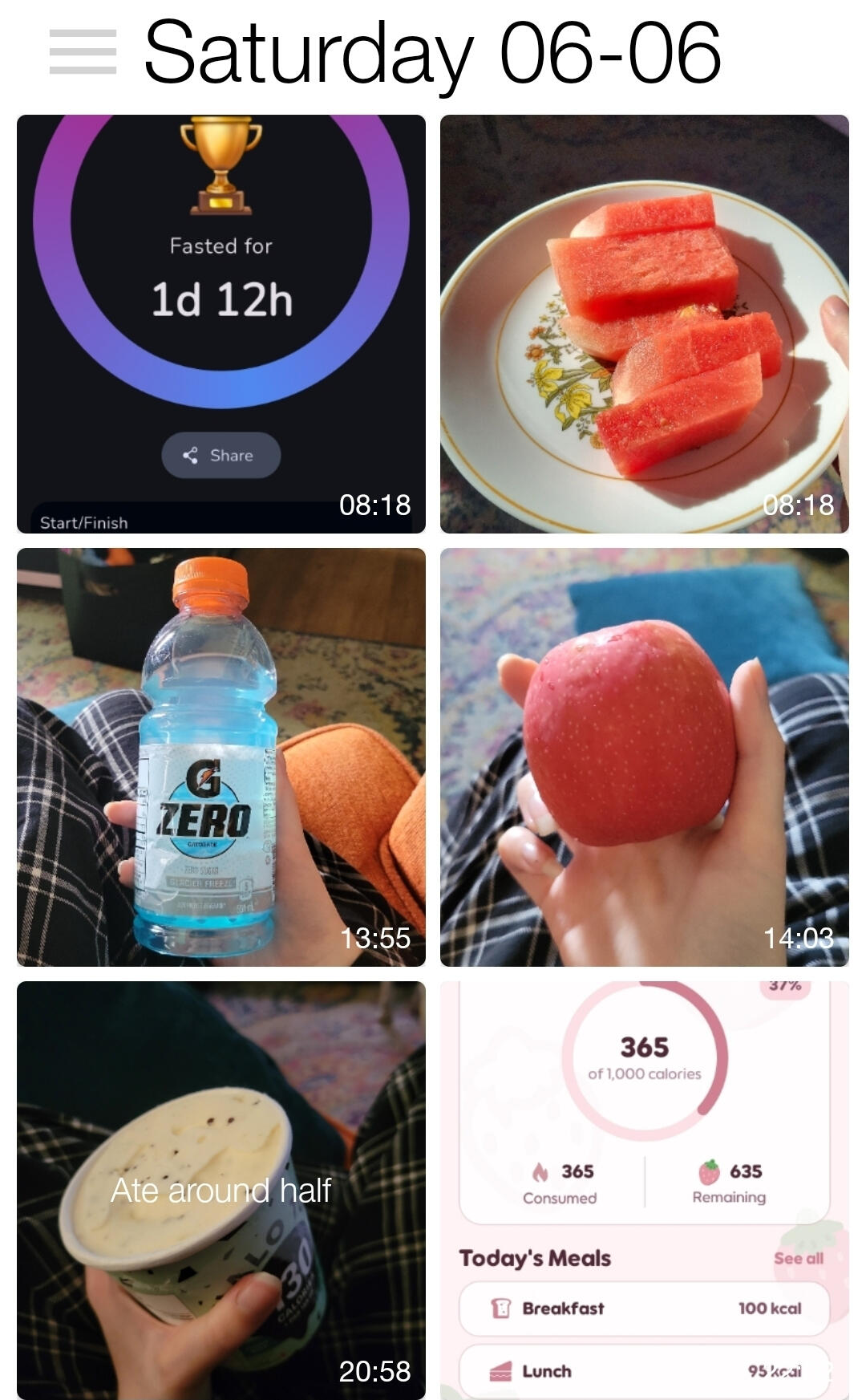The height and width of the screenshot is (1400, 866).
Task: Open the hamburger menu
Action: coord(83,52)
